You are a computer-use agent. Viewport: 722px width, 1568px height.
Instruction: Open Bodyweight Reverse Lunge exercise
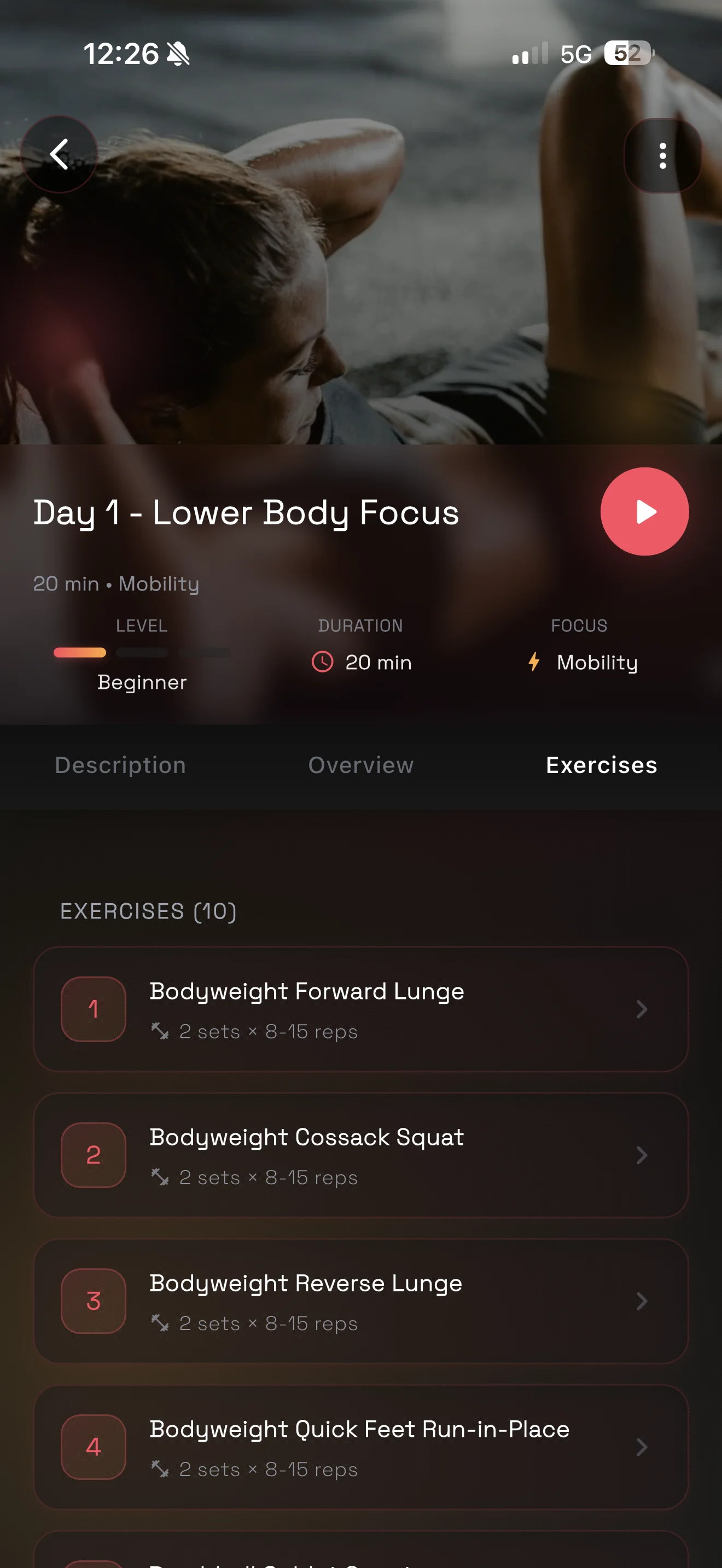360,1301
